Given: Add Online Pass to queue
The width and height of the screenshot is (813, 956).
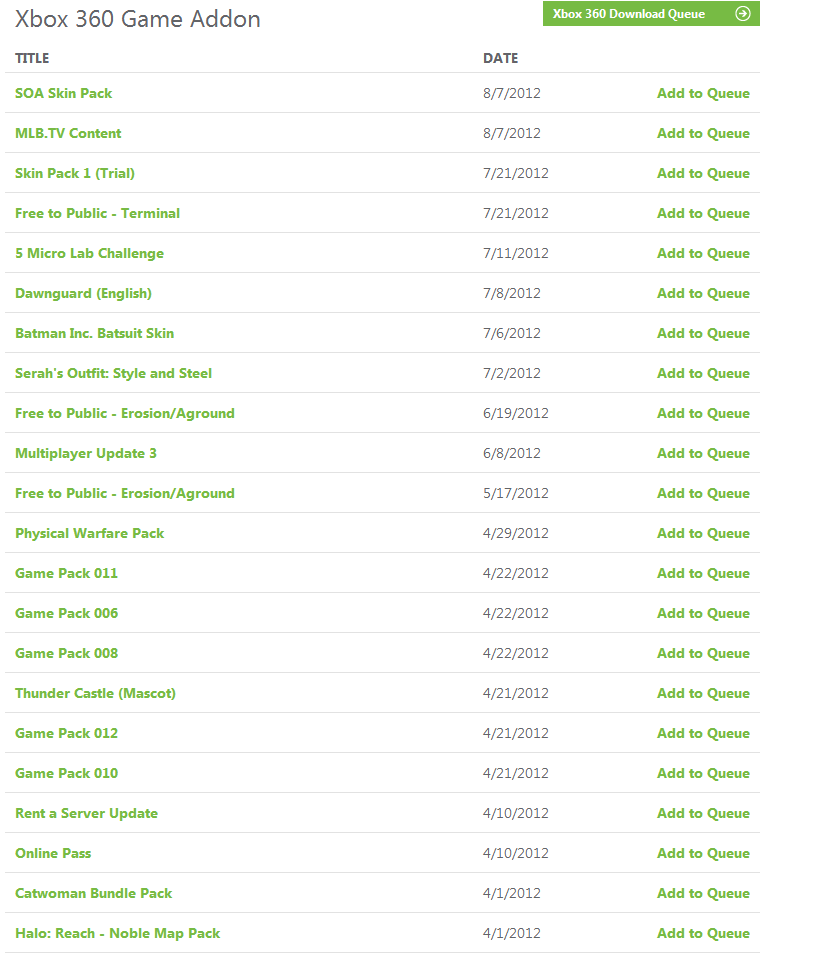Looking at the screenshot, I should 702,853.
